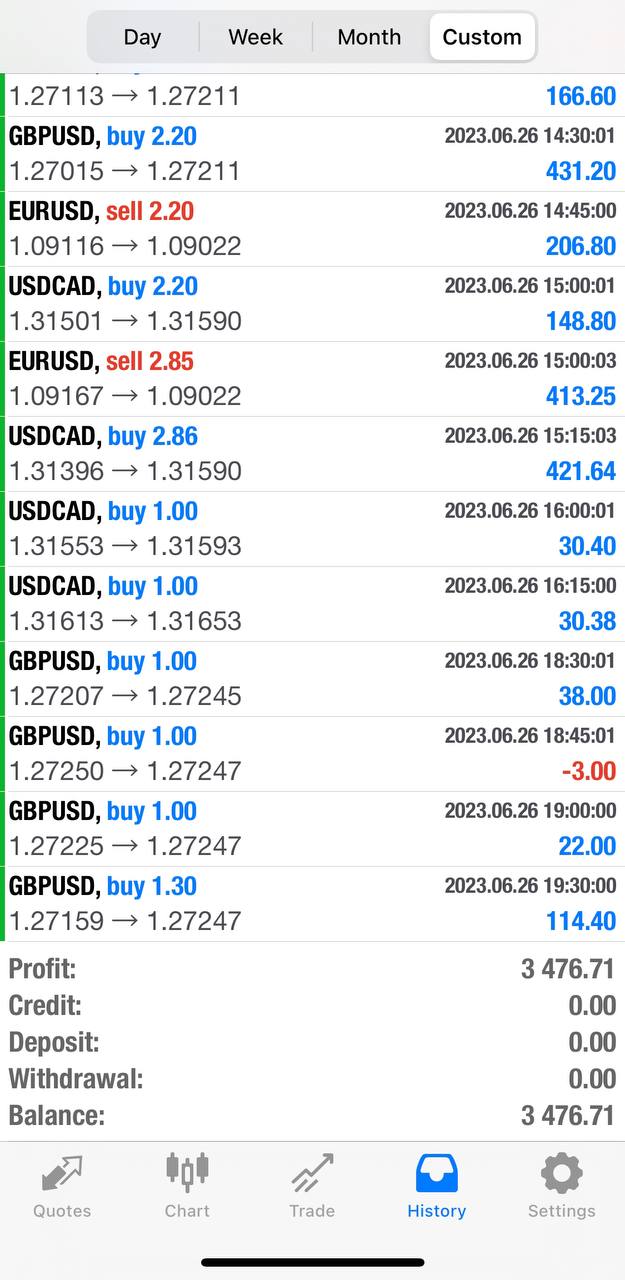The width and height of the screenshot is (625, 1280).
Task: Switch to the Day period
Action: [x=142, y=37]
